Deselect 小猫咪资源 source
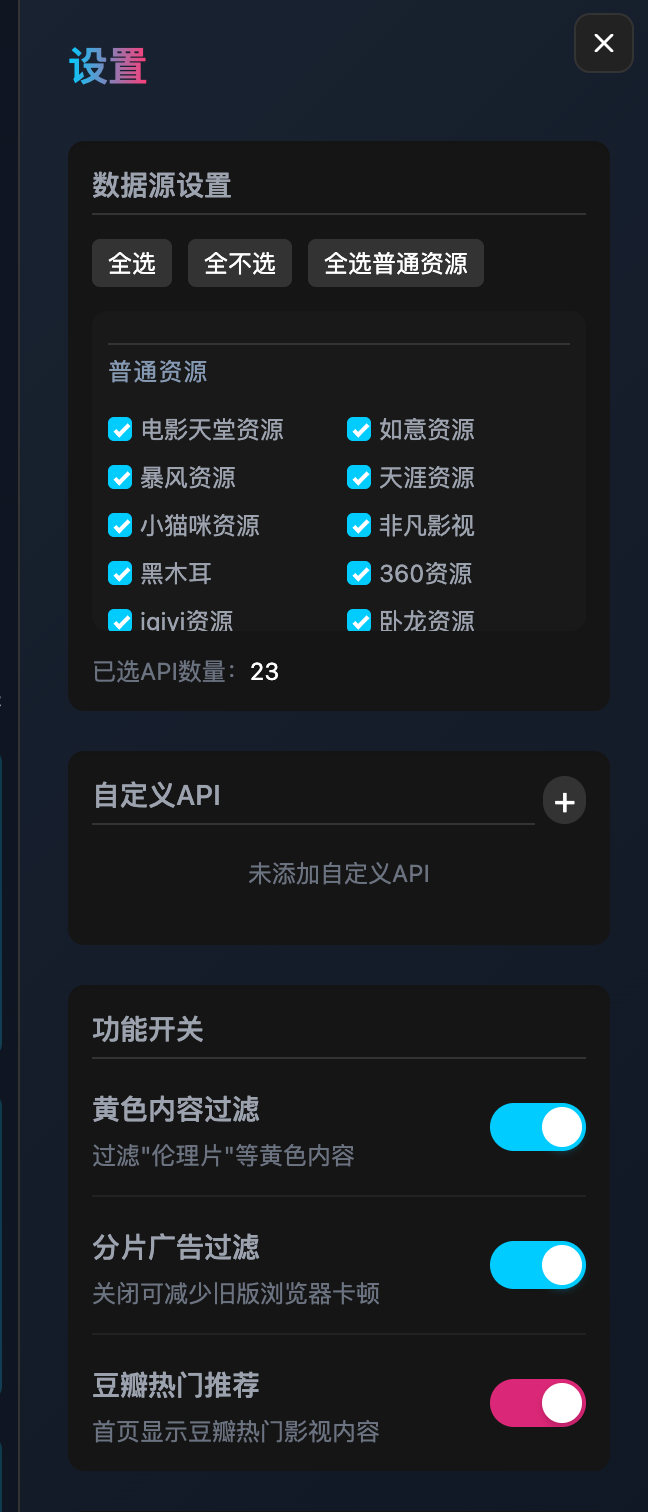This screenshot has height=1512, width=648. tap(120, 525)
